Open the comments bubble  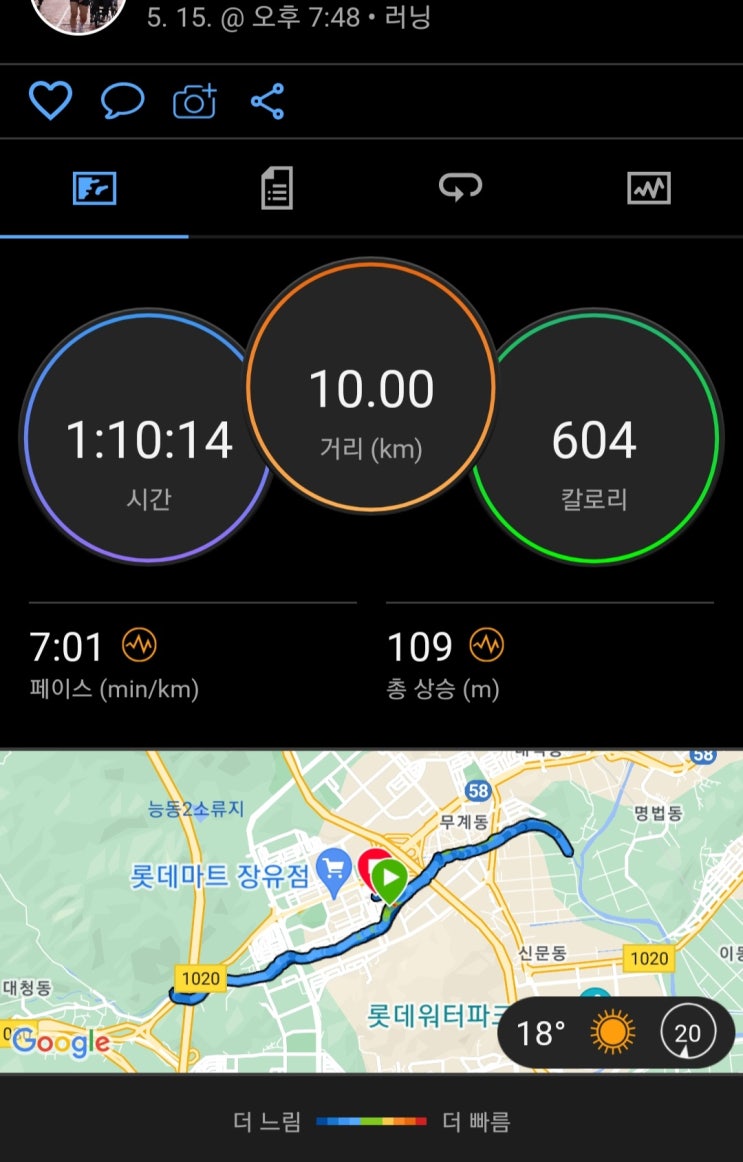122,101
